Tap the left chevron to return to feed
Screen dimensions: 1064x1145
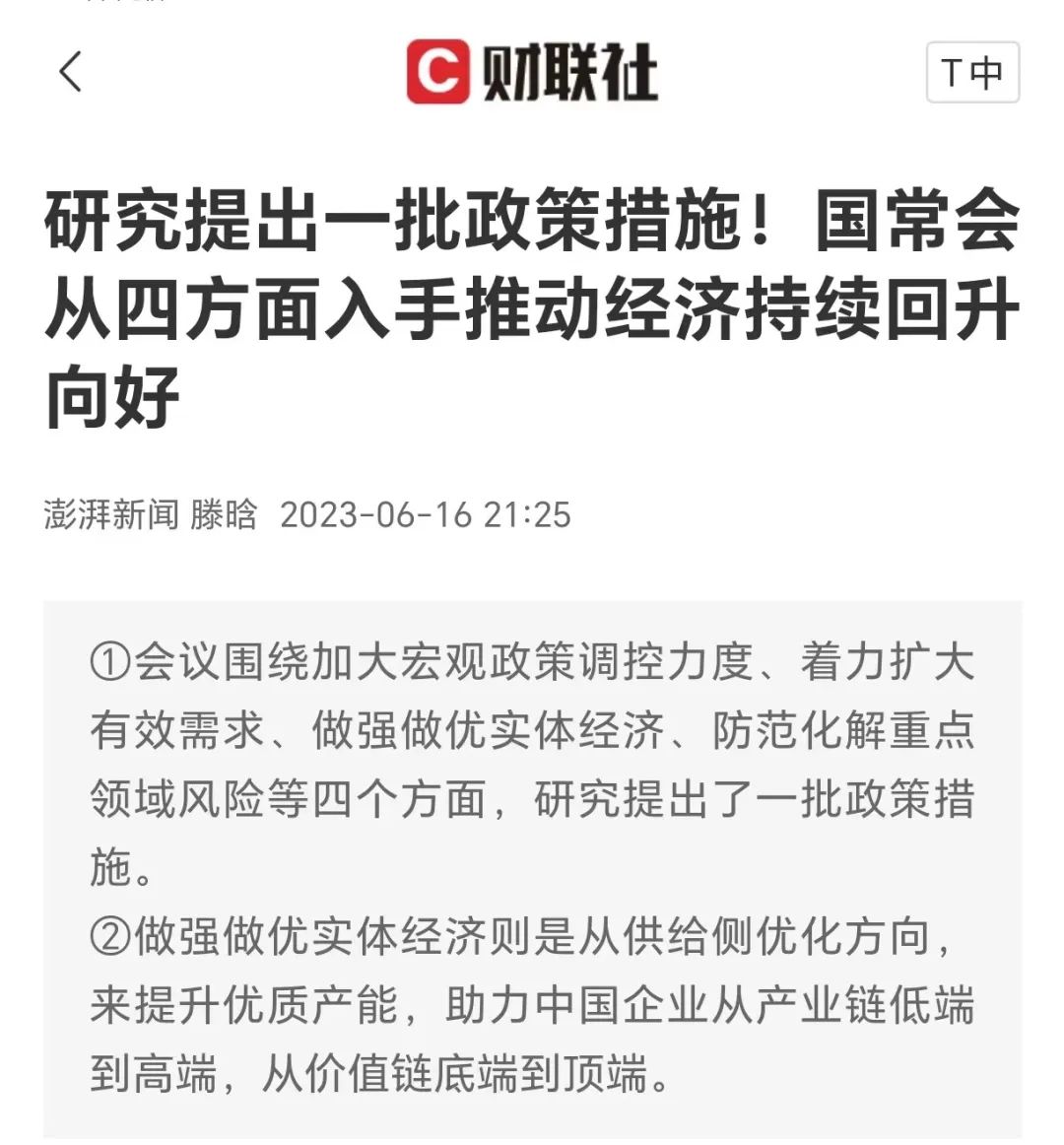click(x=70, y=73)
